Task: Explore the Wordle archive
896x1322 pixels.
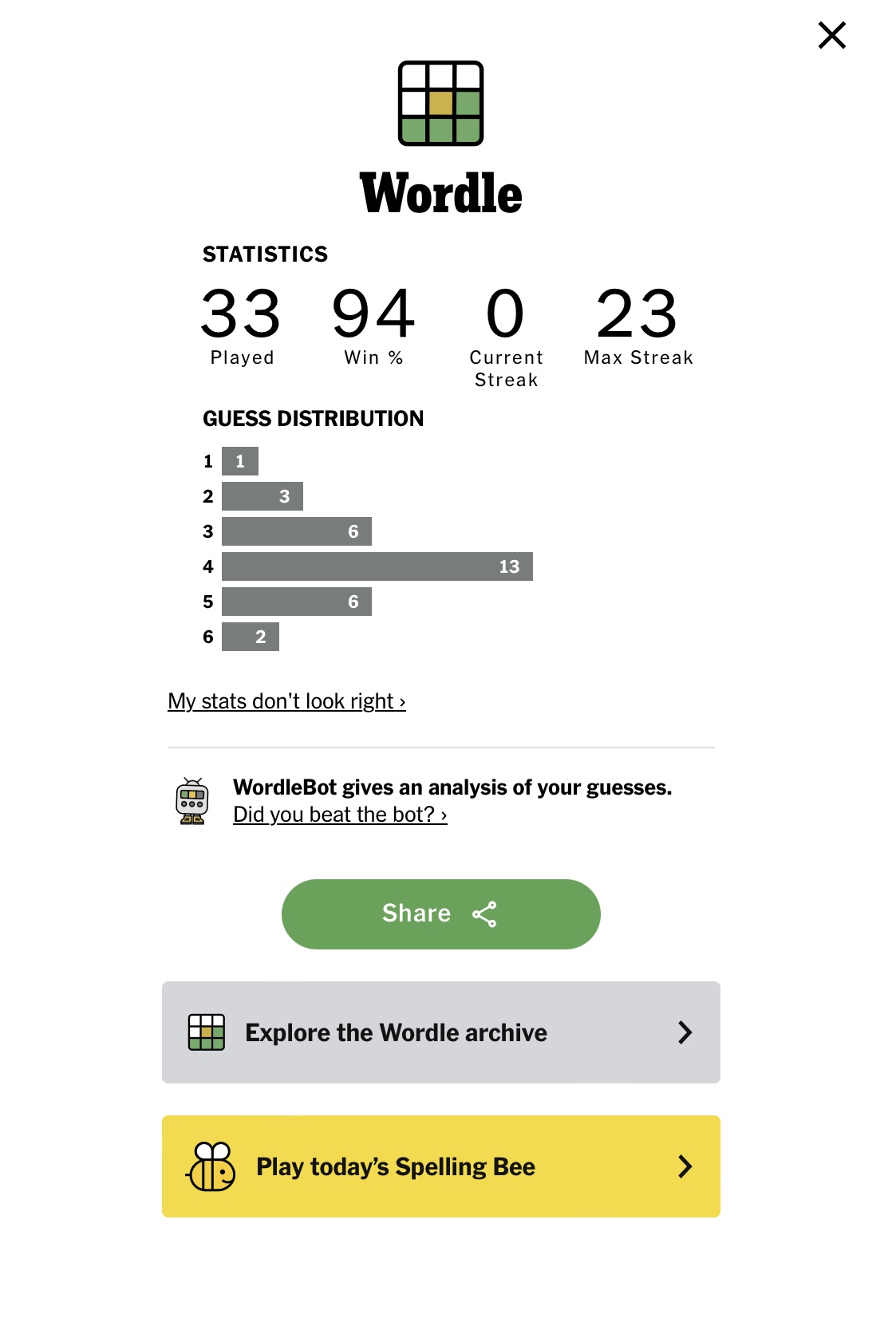Action: (x=440, y=1032)
